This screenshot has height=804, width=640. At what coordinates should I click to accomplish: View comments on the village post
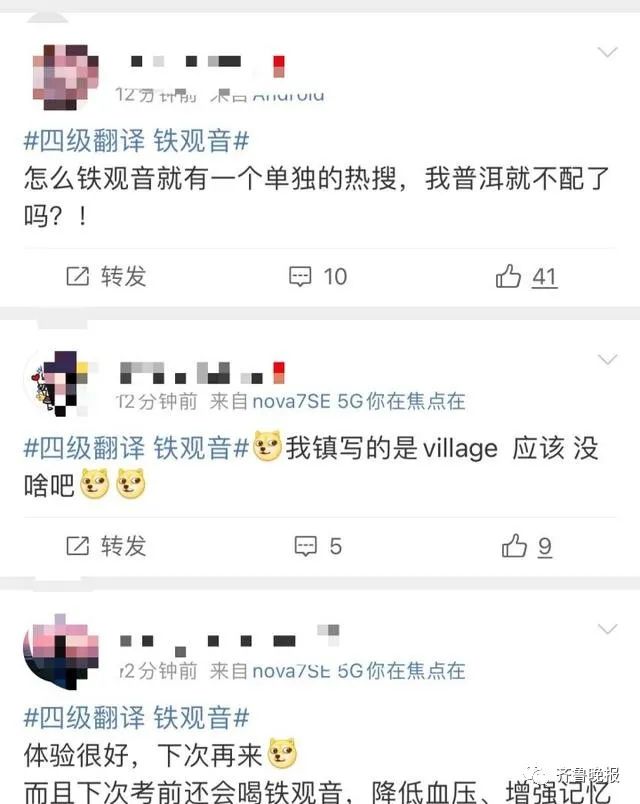[x=318, y=545]
